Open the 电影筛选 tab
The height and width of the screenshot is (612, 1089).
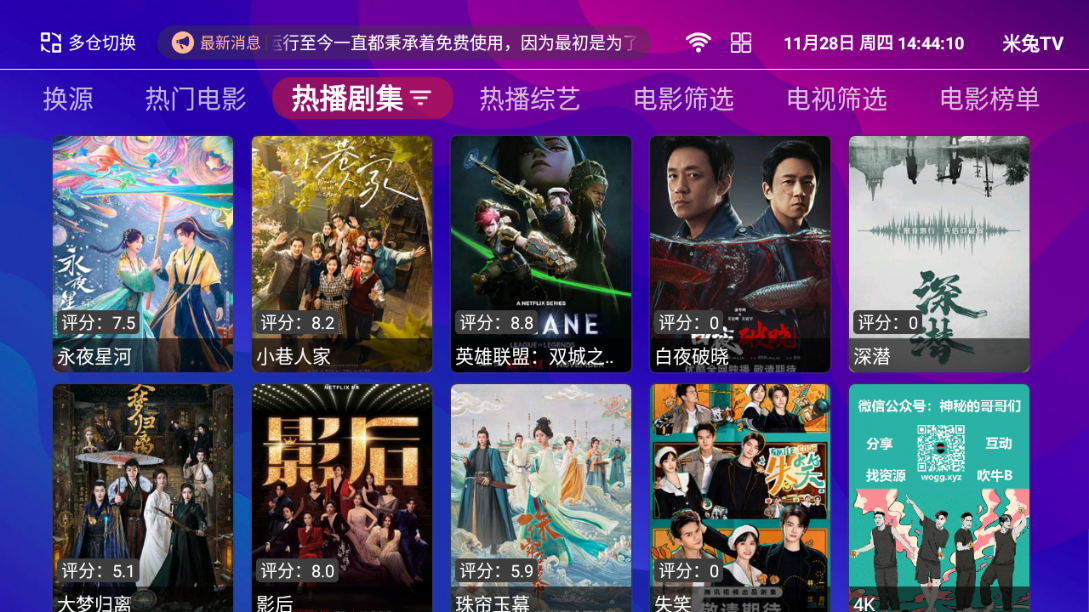(683, 99)
